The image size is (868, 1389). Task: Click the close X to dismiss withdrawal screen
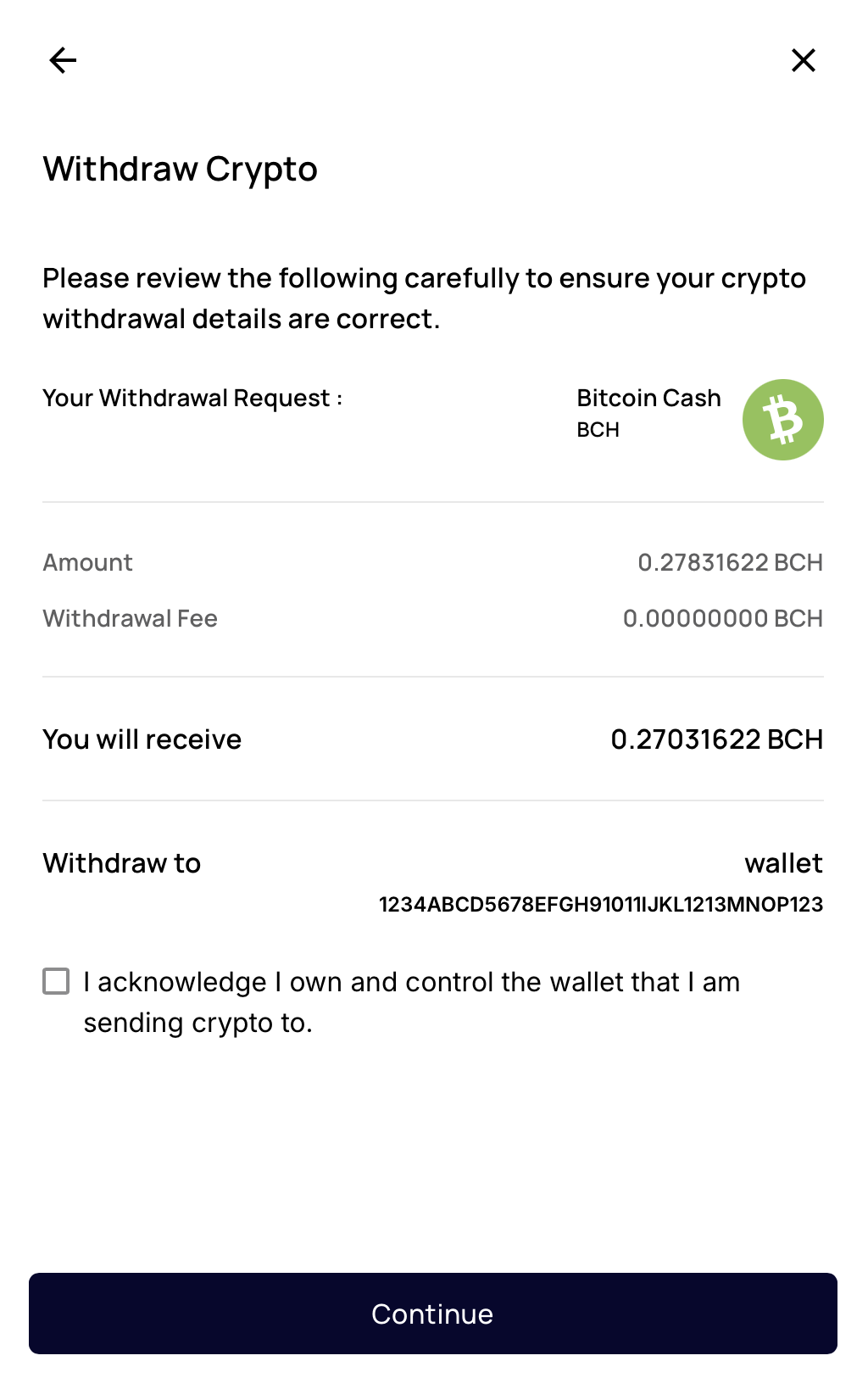click(803, 59)
